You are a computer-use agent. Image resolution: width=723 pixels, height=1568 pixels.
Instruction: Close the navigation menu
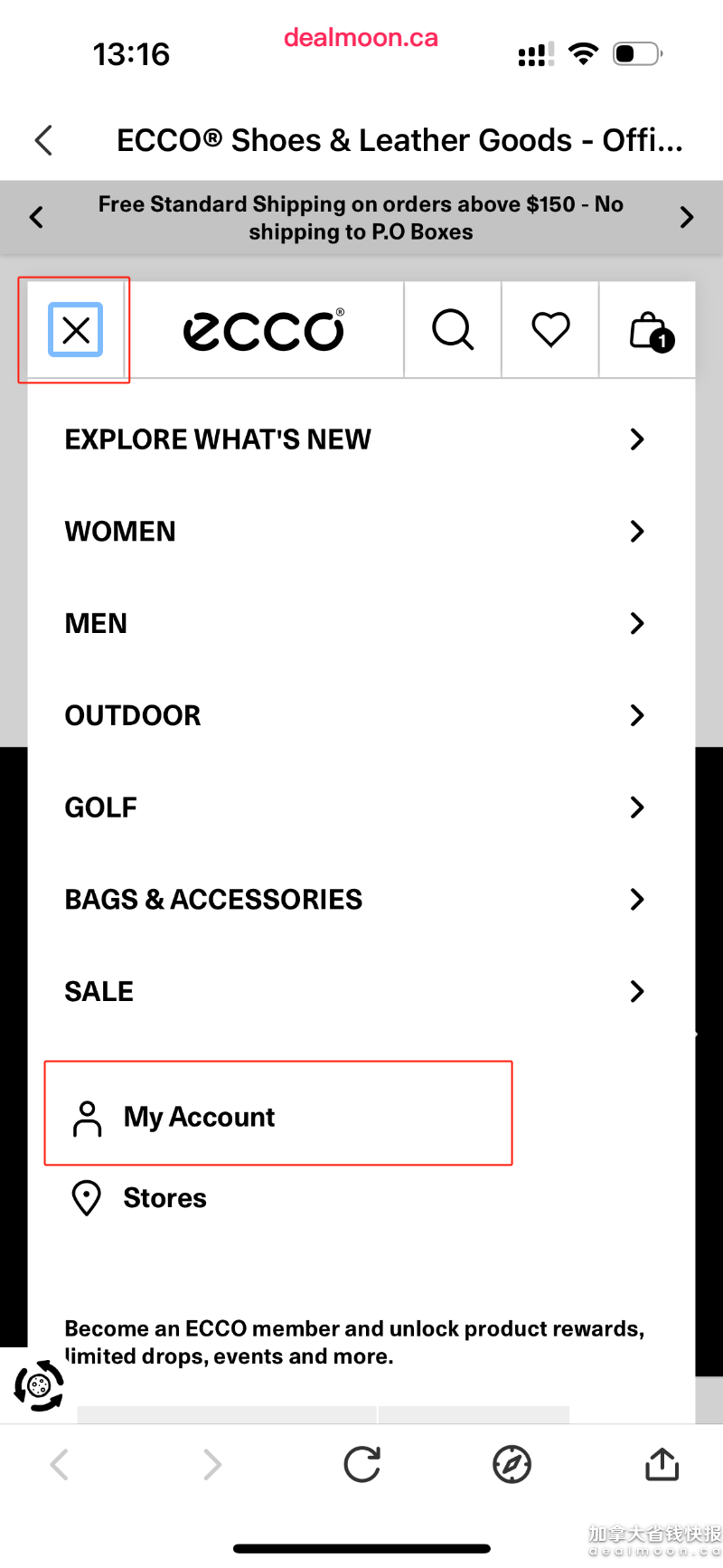[76, 330]
